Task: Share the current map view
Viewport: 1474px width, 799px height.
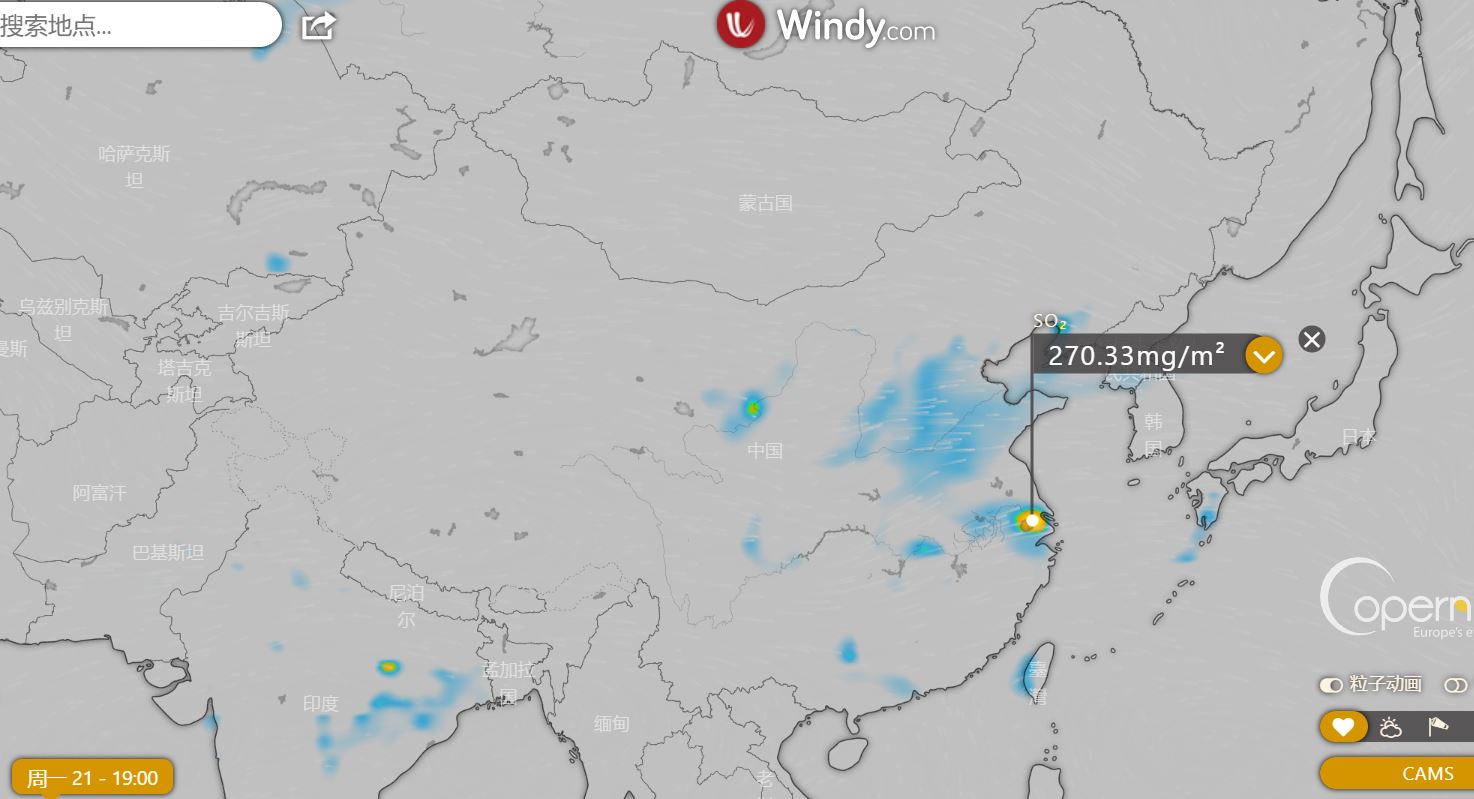Action: coord(318,26)
